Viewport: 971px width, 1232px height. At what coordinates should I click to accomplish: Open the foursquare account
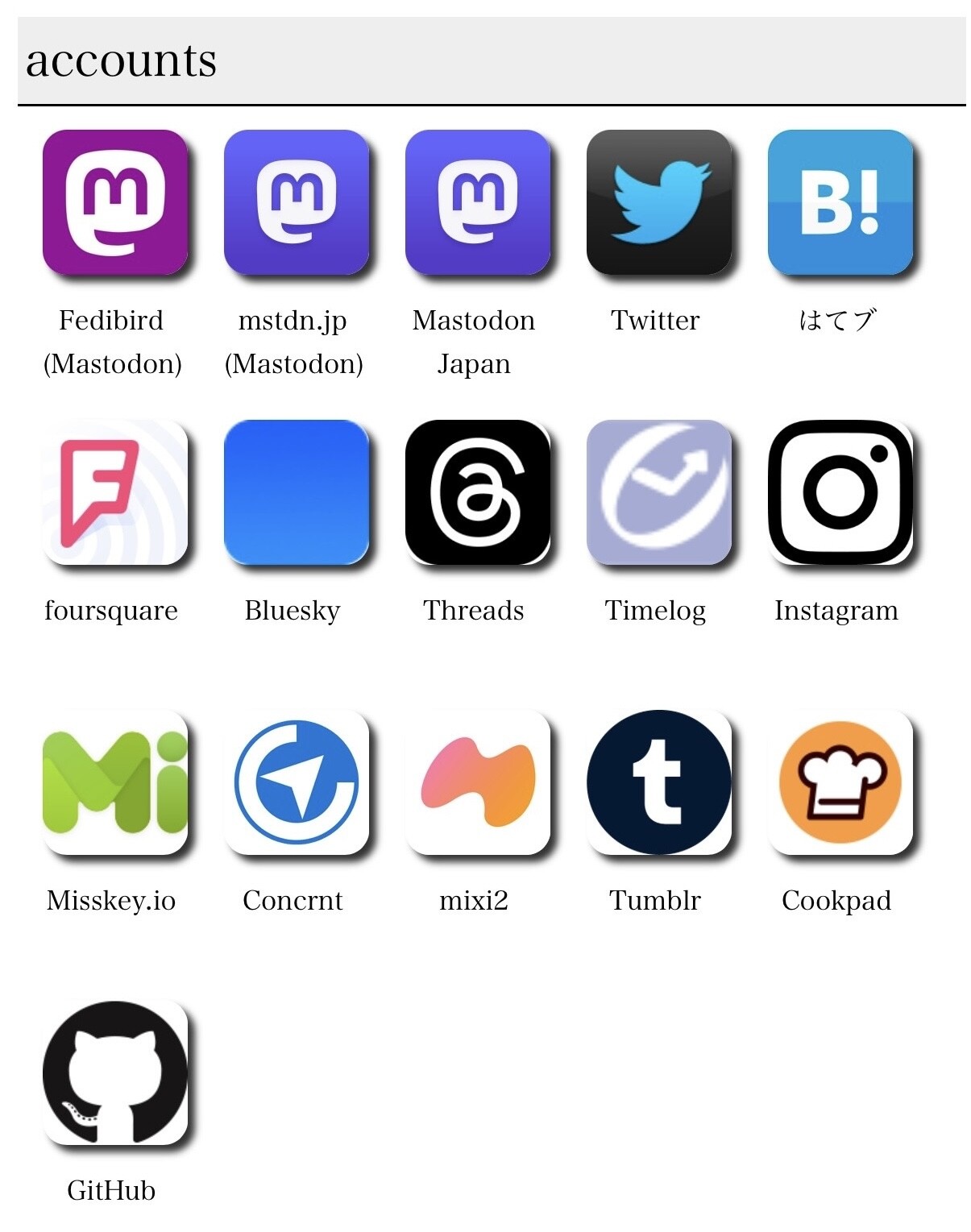point(114,492)
